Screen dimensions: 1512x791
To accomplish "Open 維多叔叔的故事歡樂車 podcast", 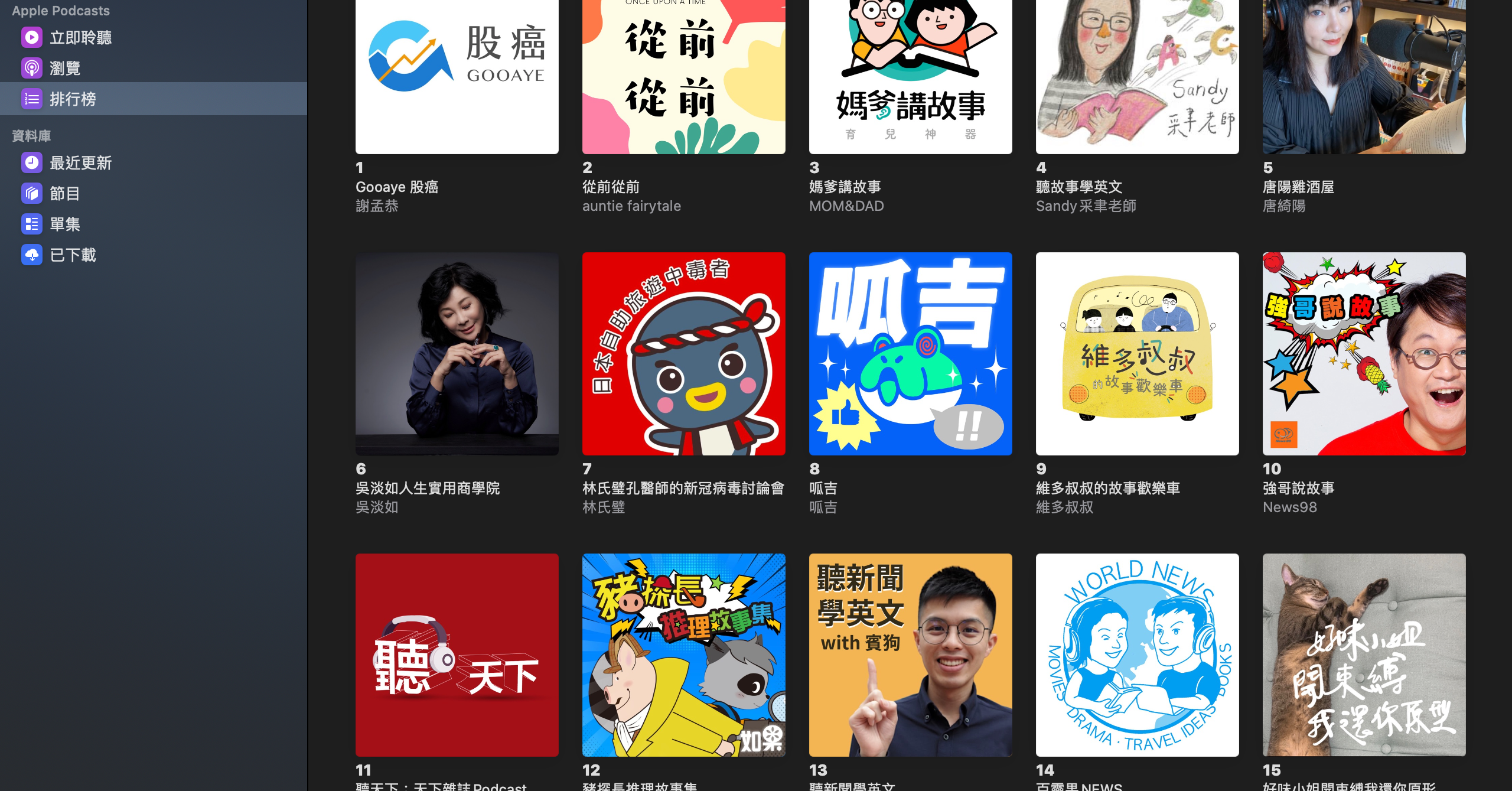I will (x=1137, y=354).
